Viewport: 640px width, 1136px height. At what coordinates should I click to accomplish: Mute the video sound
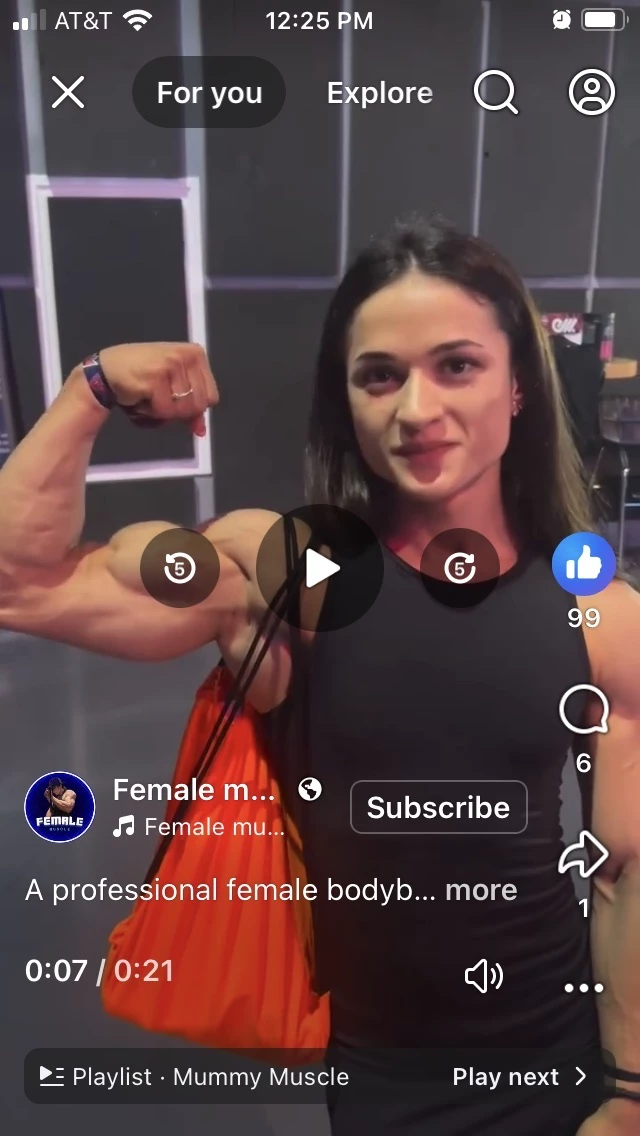point(484,976)
